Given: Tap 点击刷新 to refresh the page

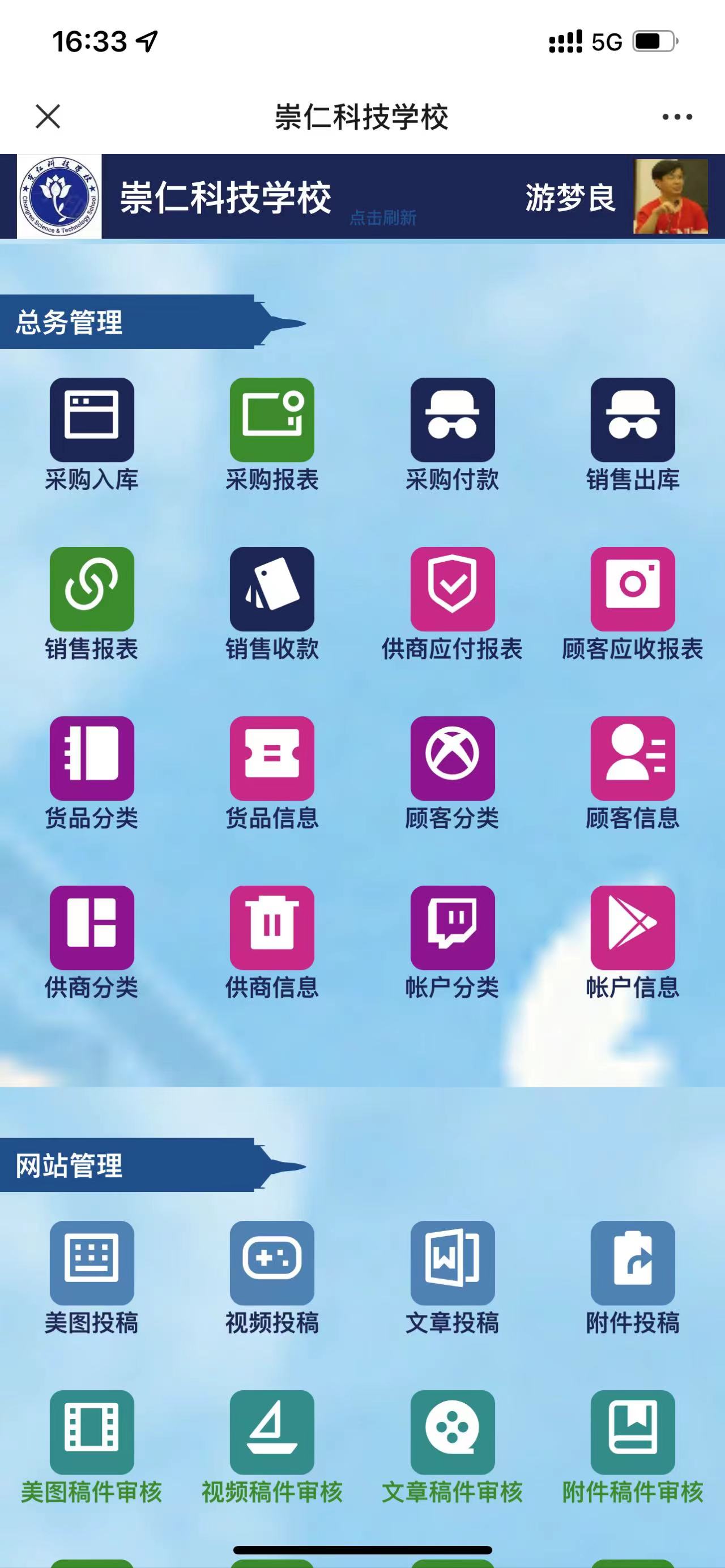Looking at the screenshot, I should click(383, 218).
